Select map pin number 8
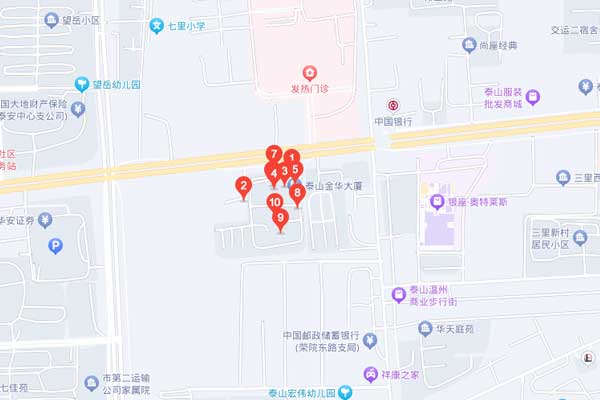This screenshot has width=600, height=400. click(x=297, y=191)
